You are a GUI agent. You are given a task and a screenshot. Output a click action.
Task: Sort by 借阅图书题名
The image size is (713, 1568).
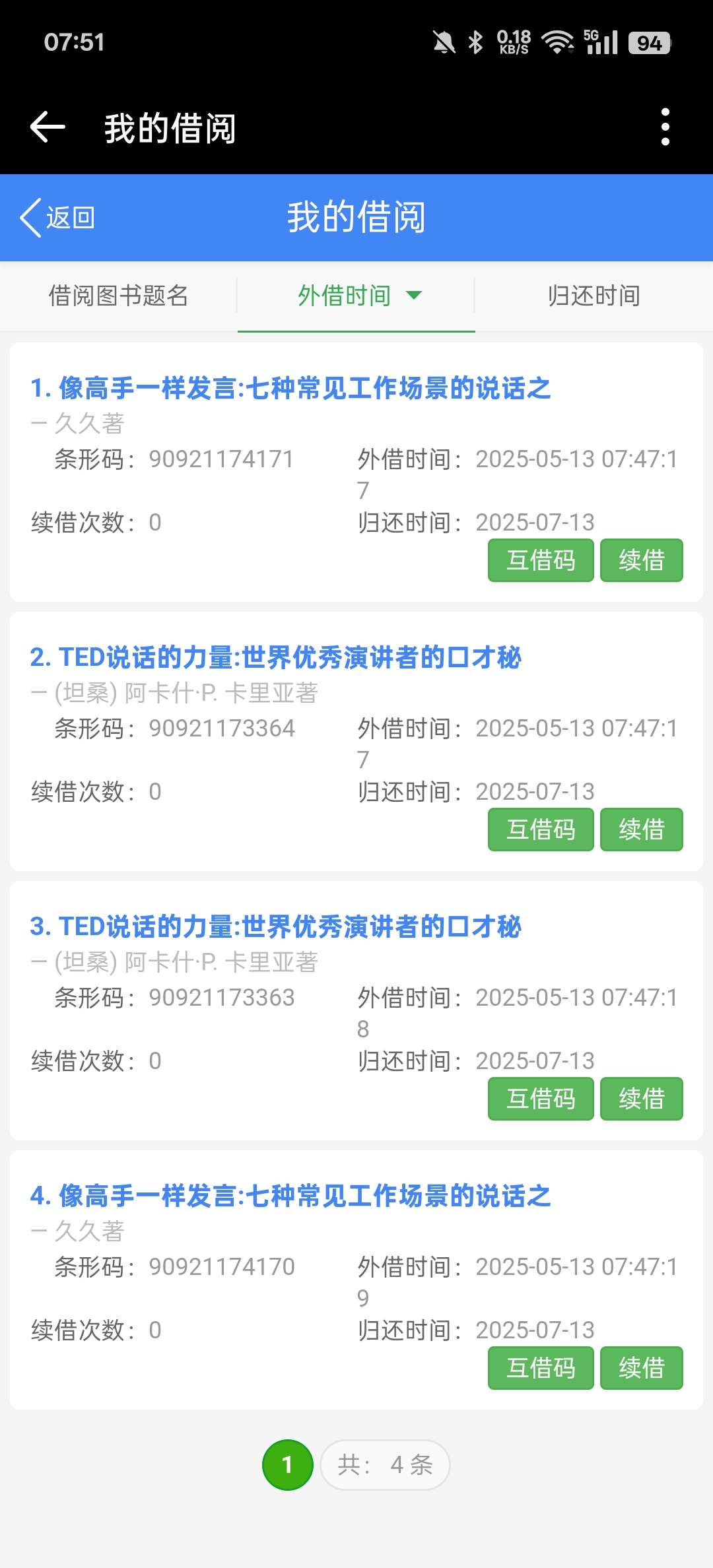point(119,296)
